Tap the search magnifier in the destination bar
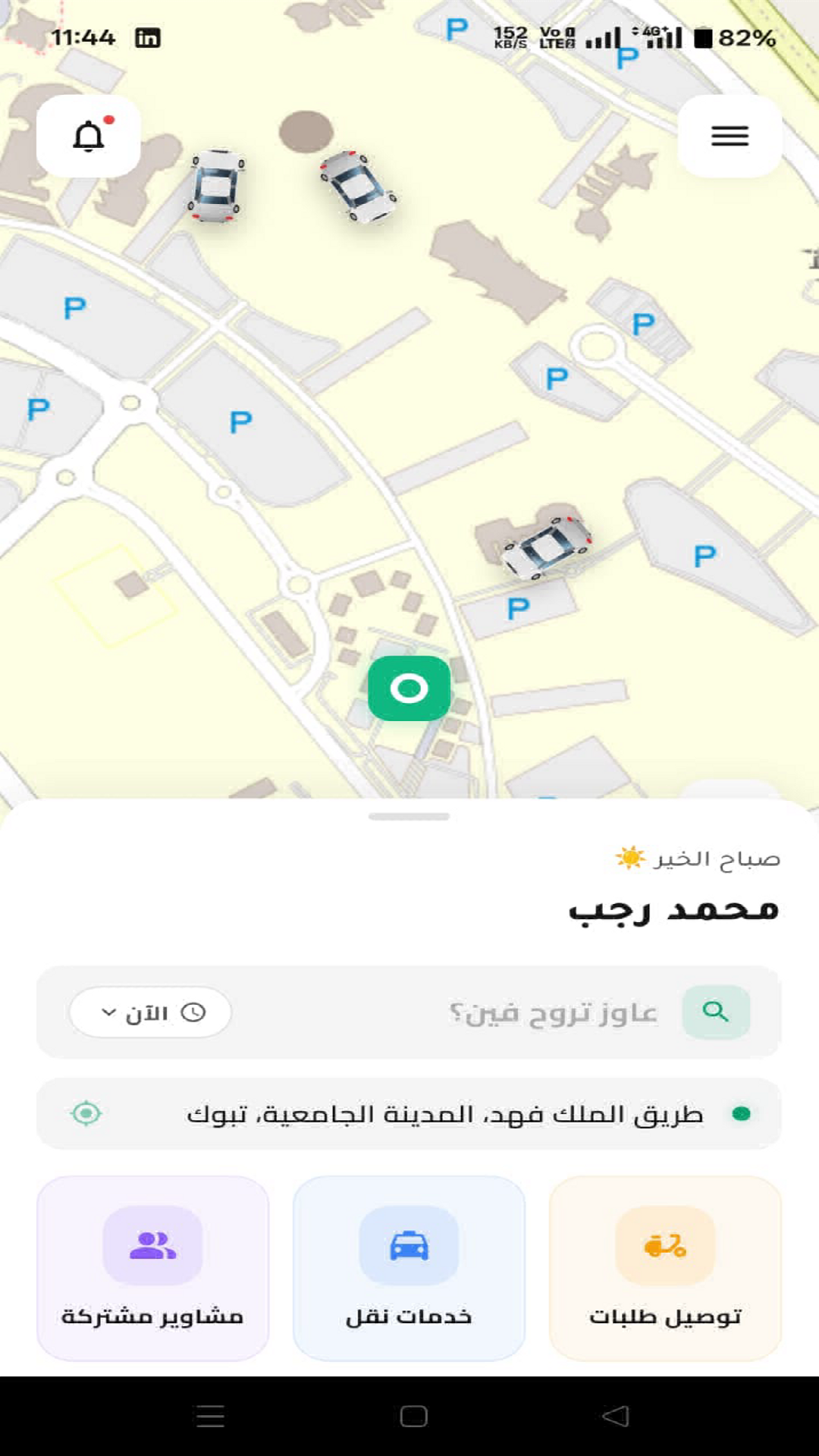The image size is (819, 1456). point(716,1011)
